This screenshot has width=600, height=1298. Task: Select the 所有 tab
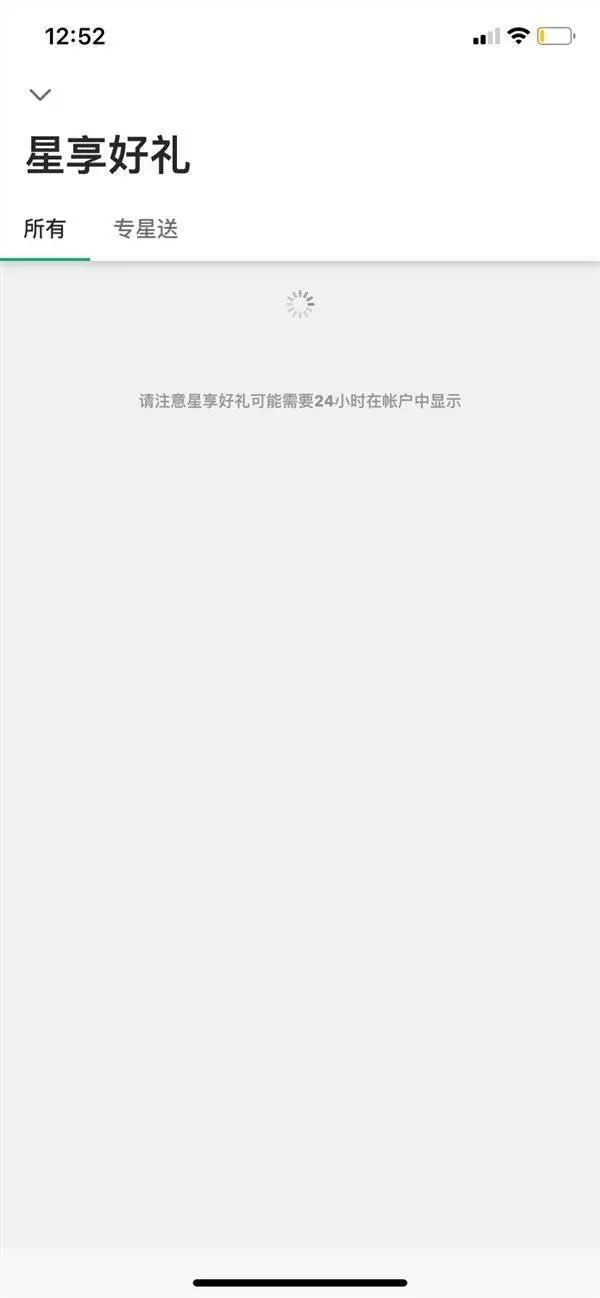pyautogui.click(x=45, y=229)
